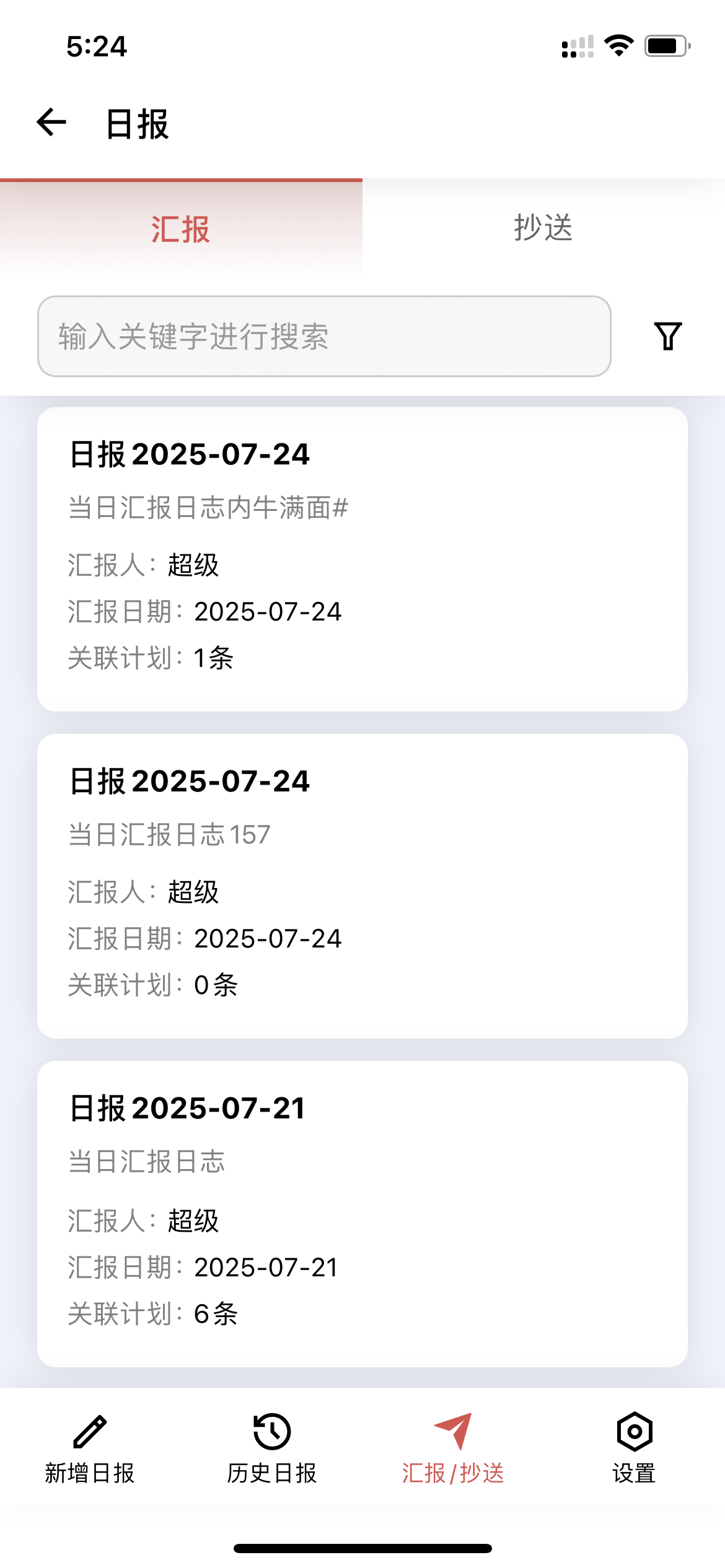This screenshot has height=1568, width=725.
Task: Tap the 关联计划 6条 link on 07-21 report
Action: click(153, 1313)
